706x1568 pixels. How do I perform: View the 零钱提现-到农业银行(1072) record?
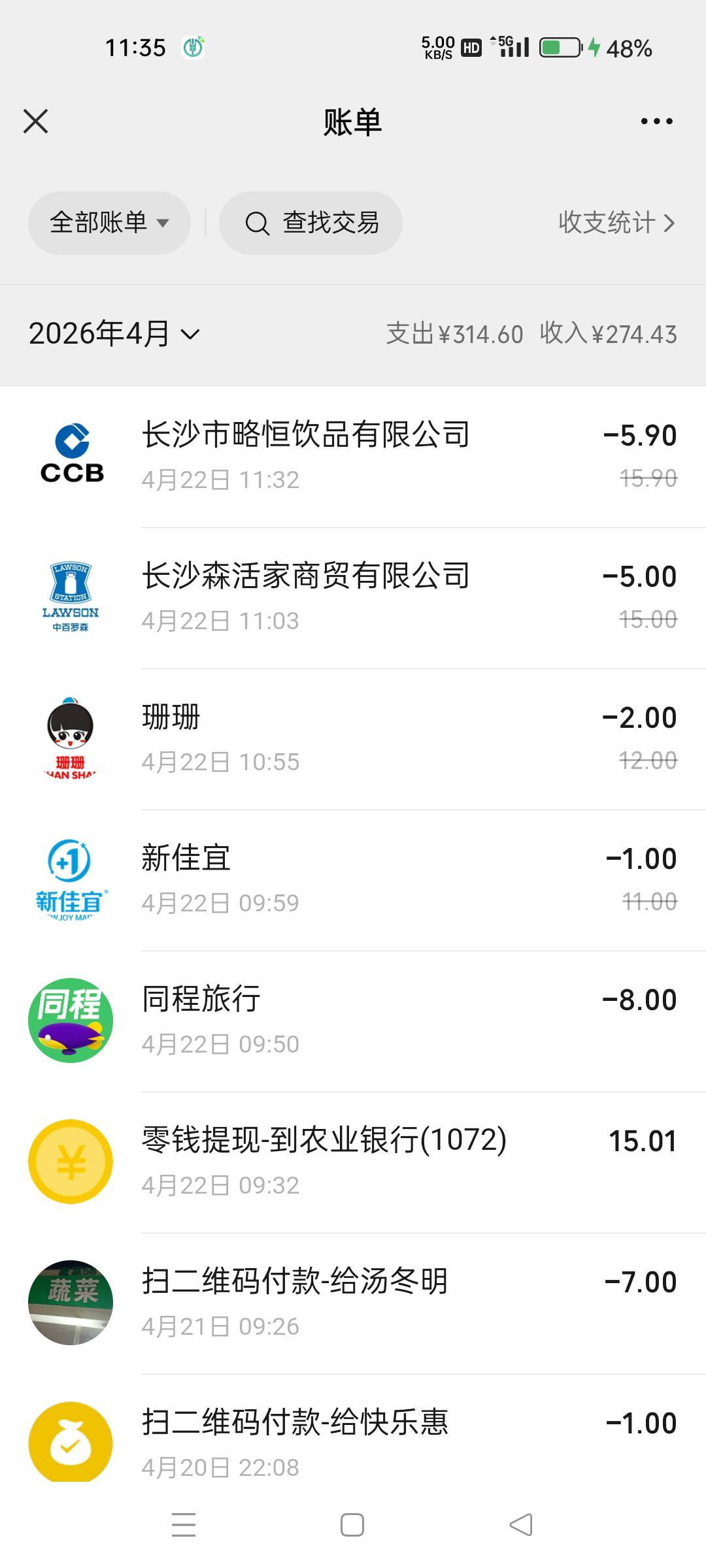[353, 1162]
